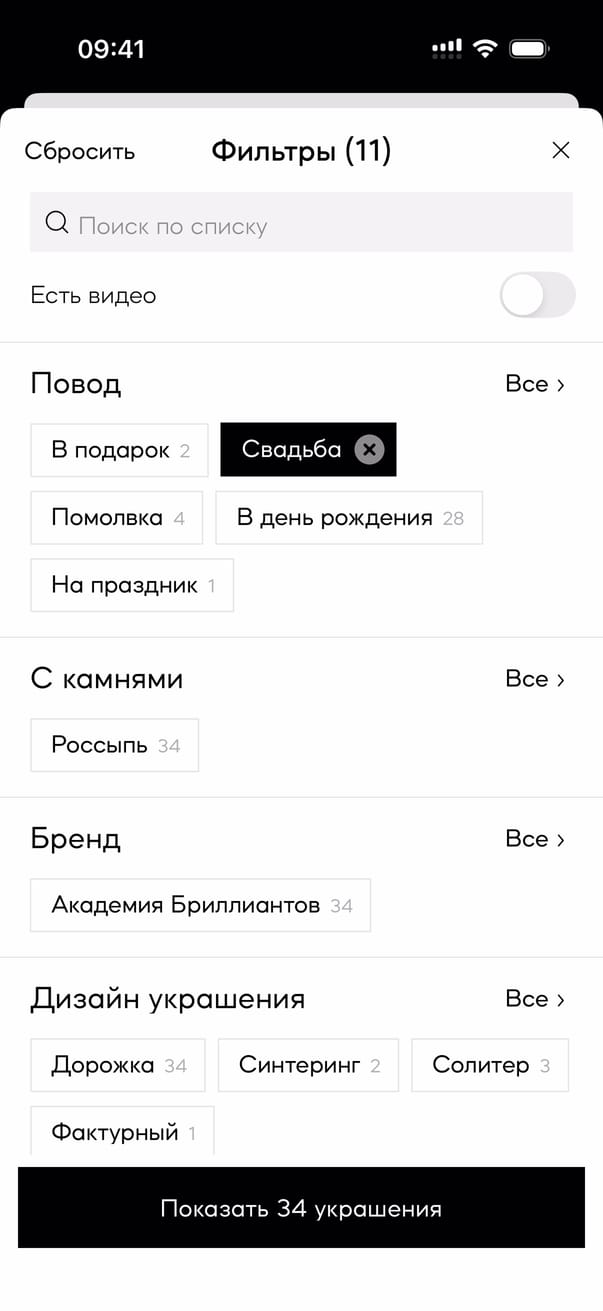
Task: Select В день рождения chip
Action: (348, 518)
